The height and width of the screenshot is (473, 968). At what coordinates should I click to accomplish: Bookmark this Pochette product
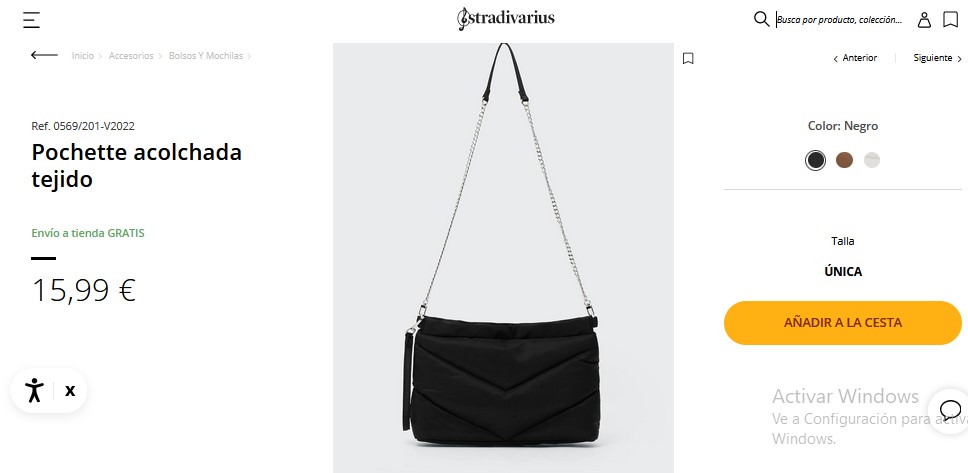[x=688, y=59]
